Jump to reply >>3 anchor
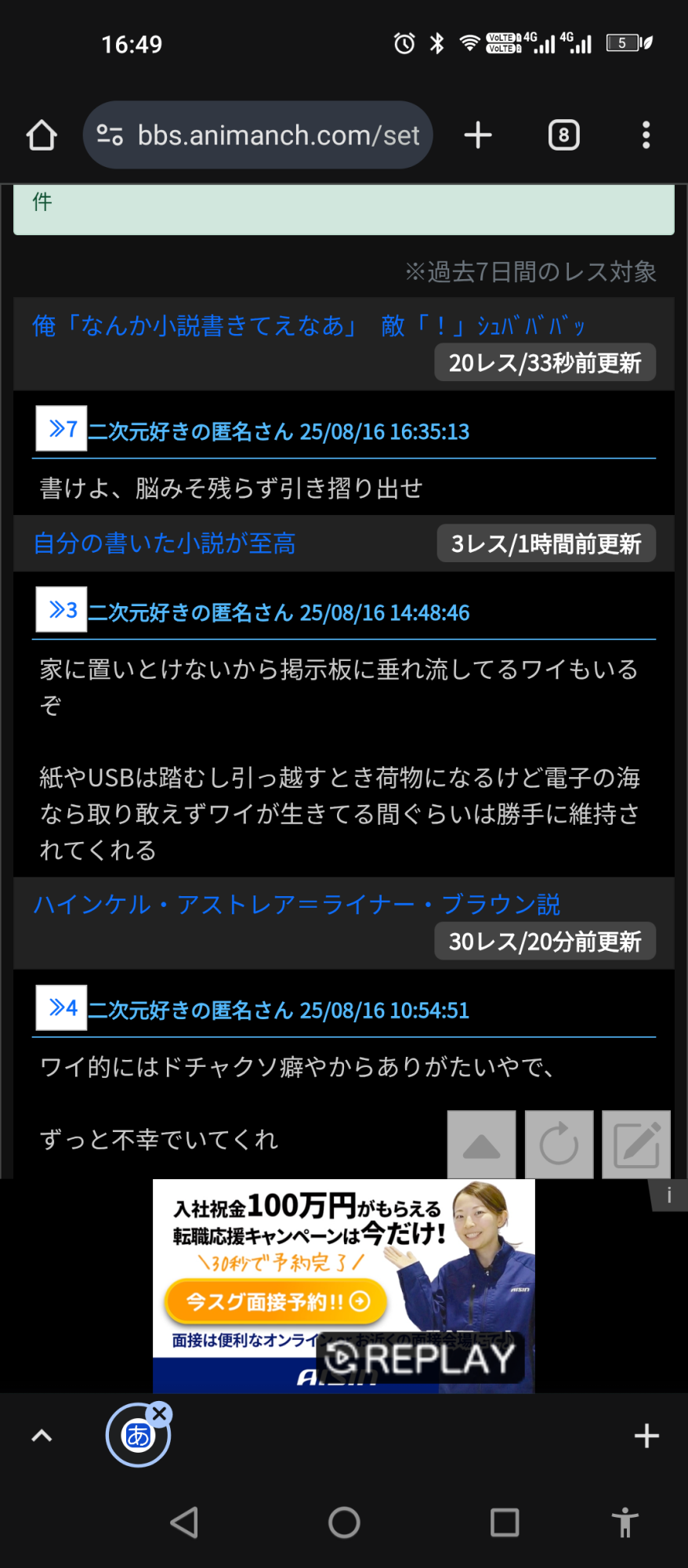 tap(61, 609)
